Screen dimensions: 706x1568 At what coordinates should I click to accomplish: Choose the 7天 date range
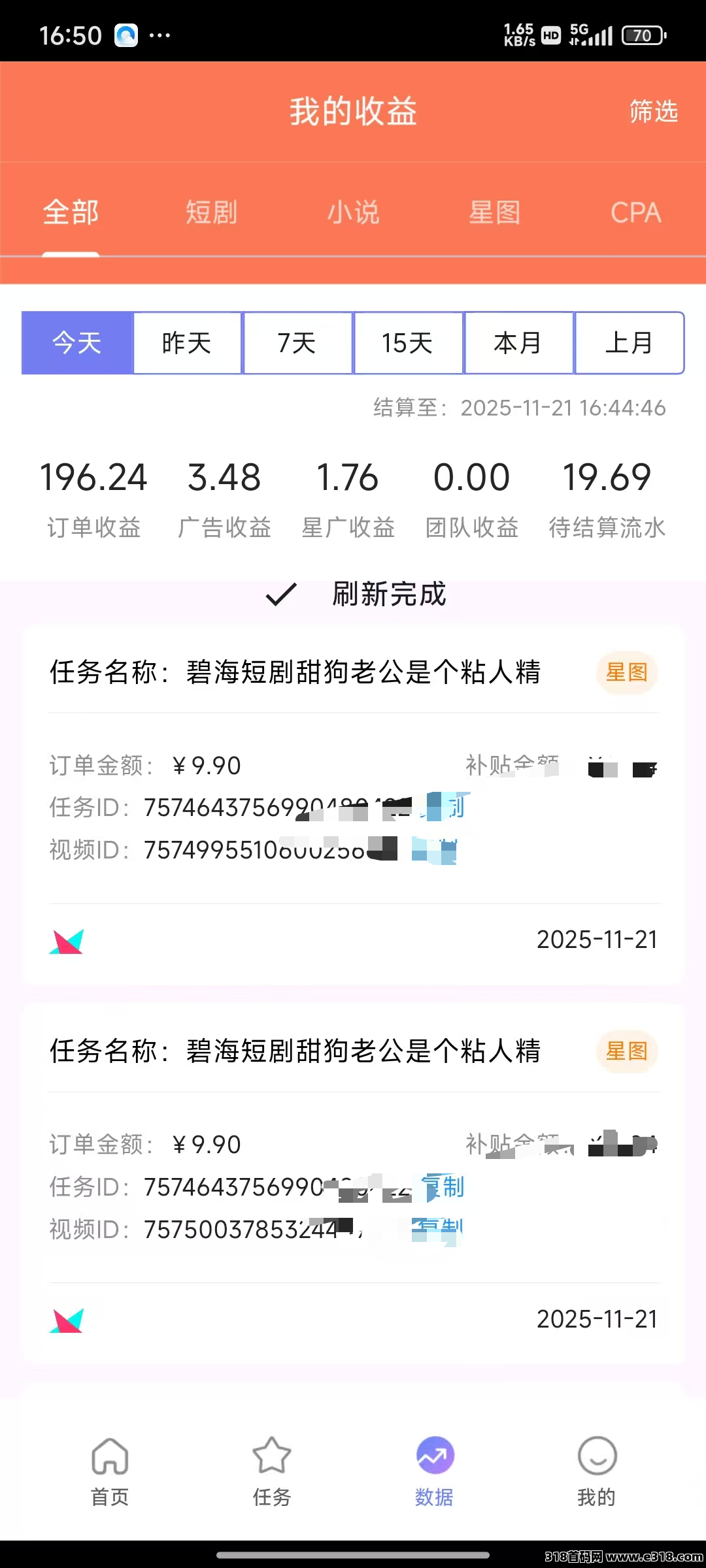click(297, 343)
